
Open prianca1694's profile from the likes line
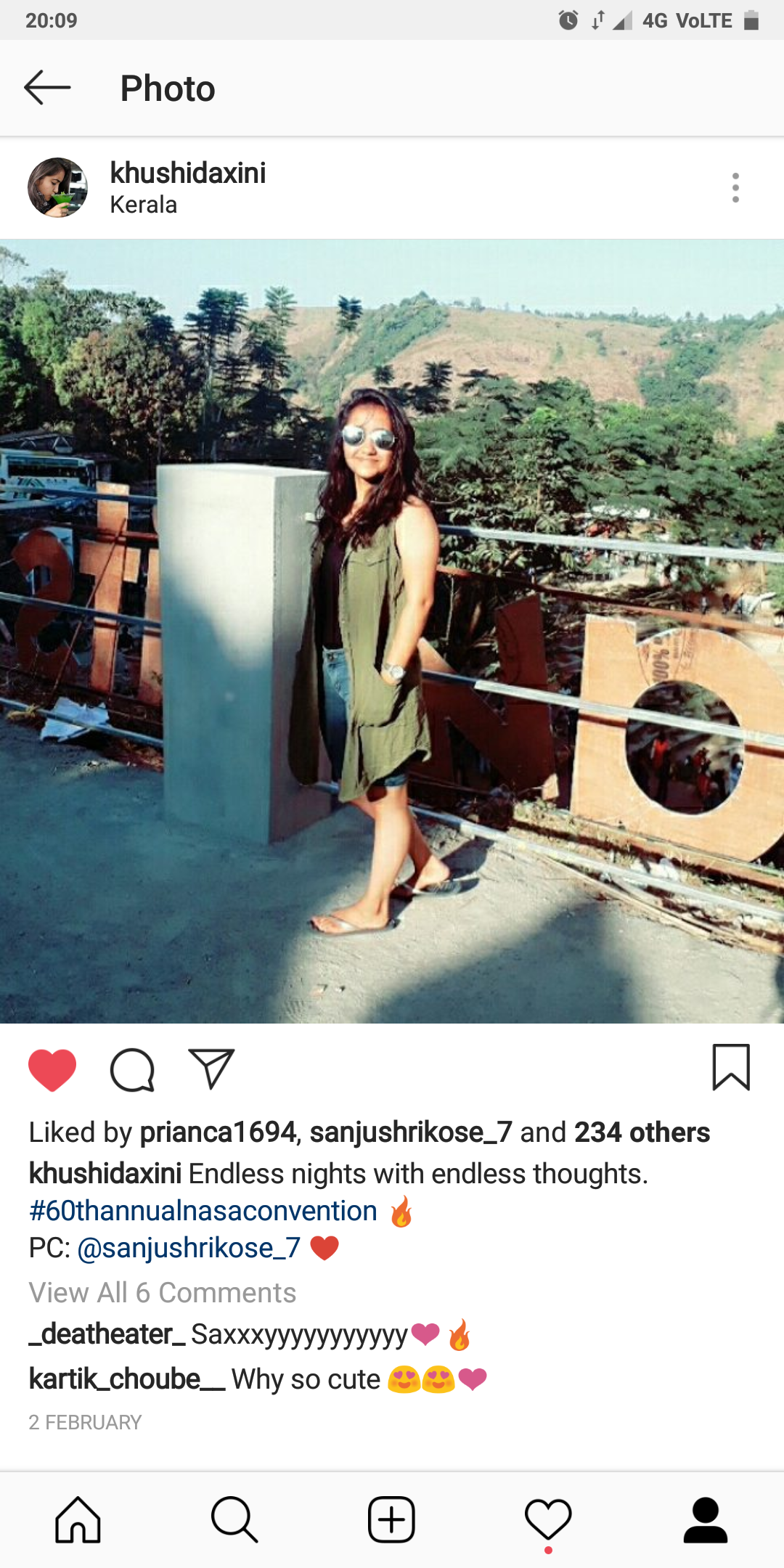pos(218,1132)
